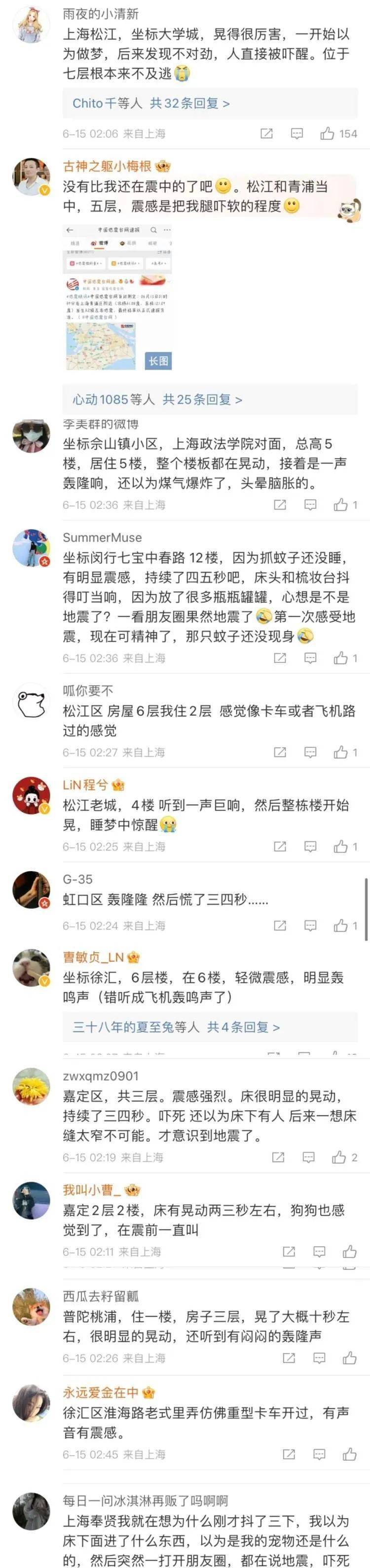The image size is (370, 1568).
Task: Like SummerMuse's comment
Action: tap(341, 658)
